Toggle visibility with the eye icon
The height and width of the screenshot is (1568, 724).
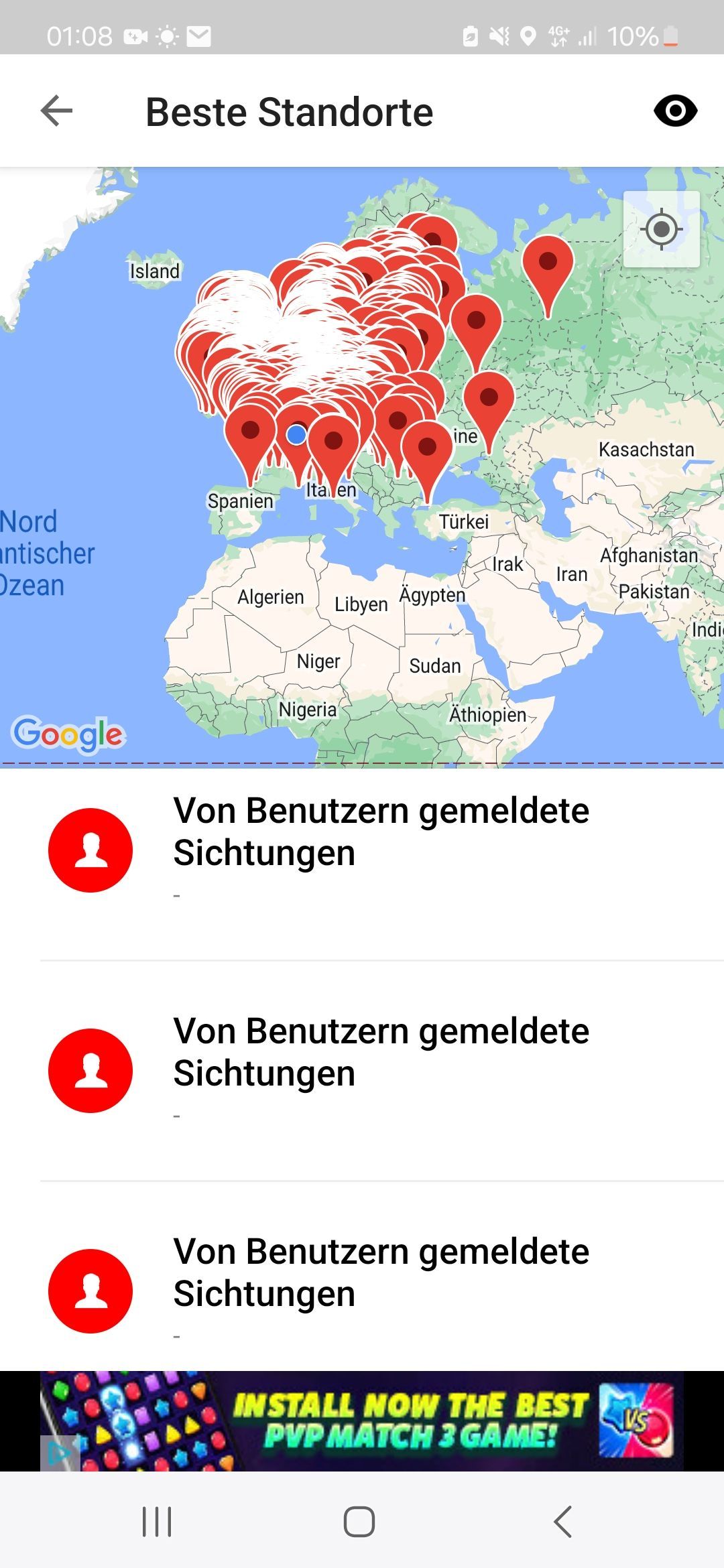(x=675, y=111)
